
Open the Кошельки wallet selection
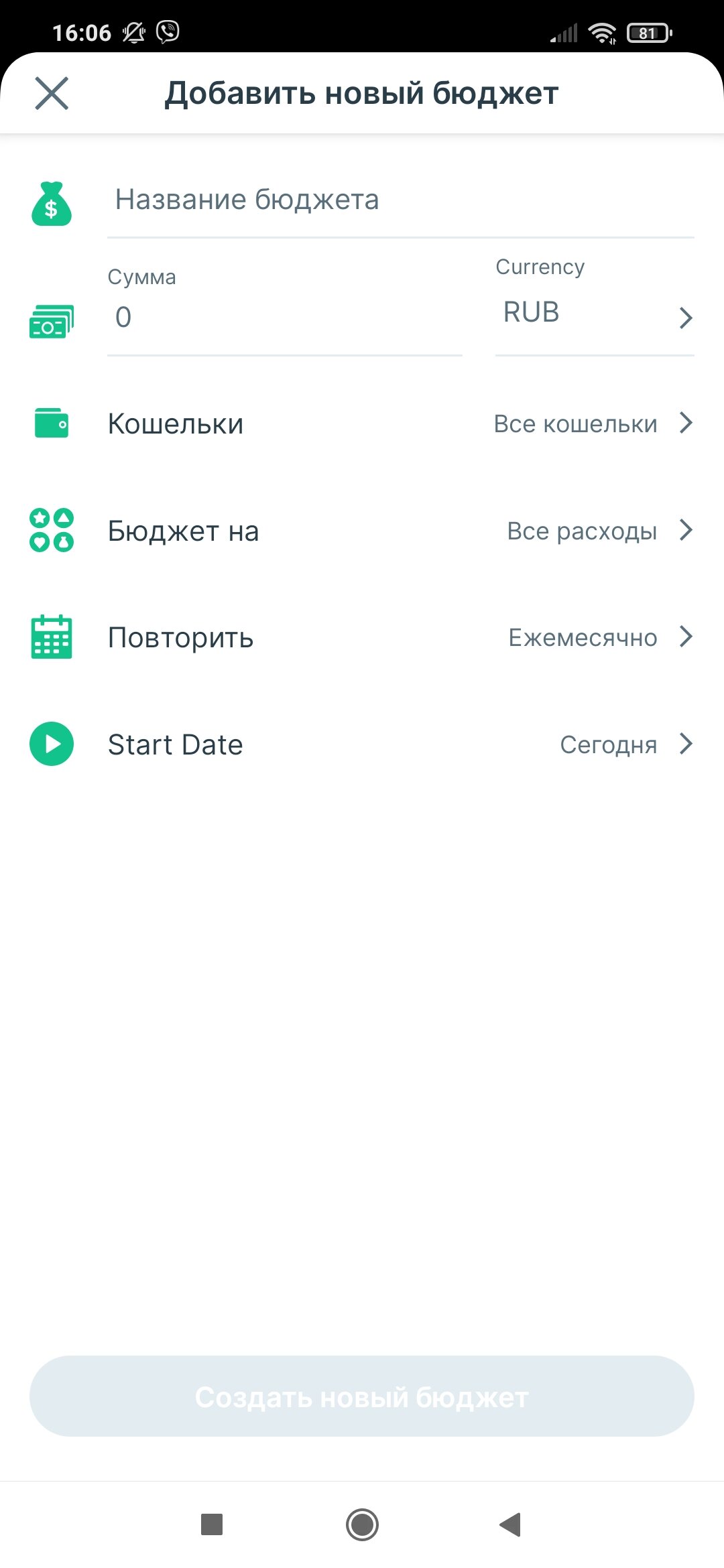(362, 423)
